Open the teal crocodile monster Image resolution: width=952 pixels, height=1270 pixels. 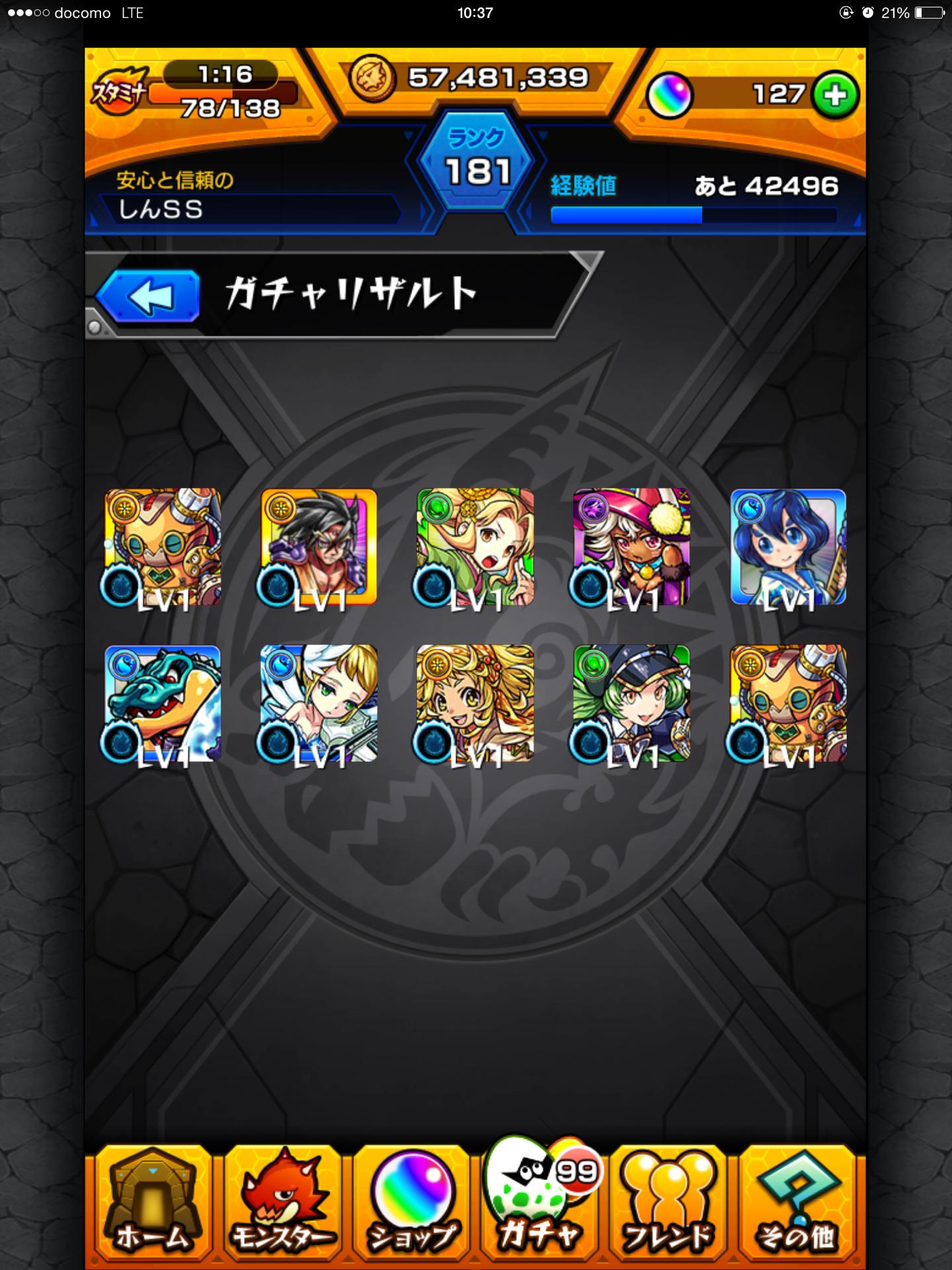163,703
